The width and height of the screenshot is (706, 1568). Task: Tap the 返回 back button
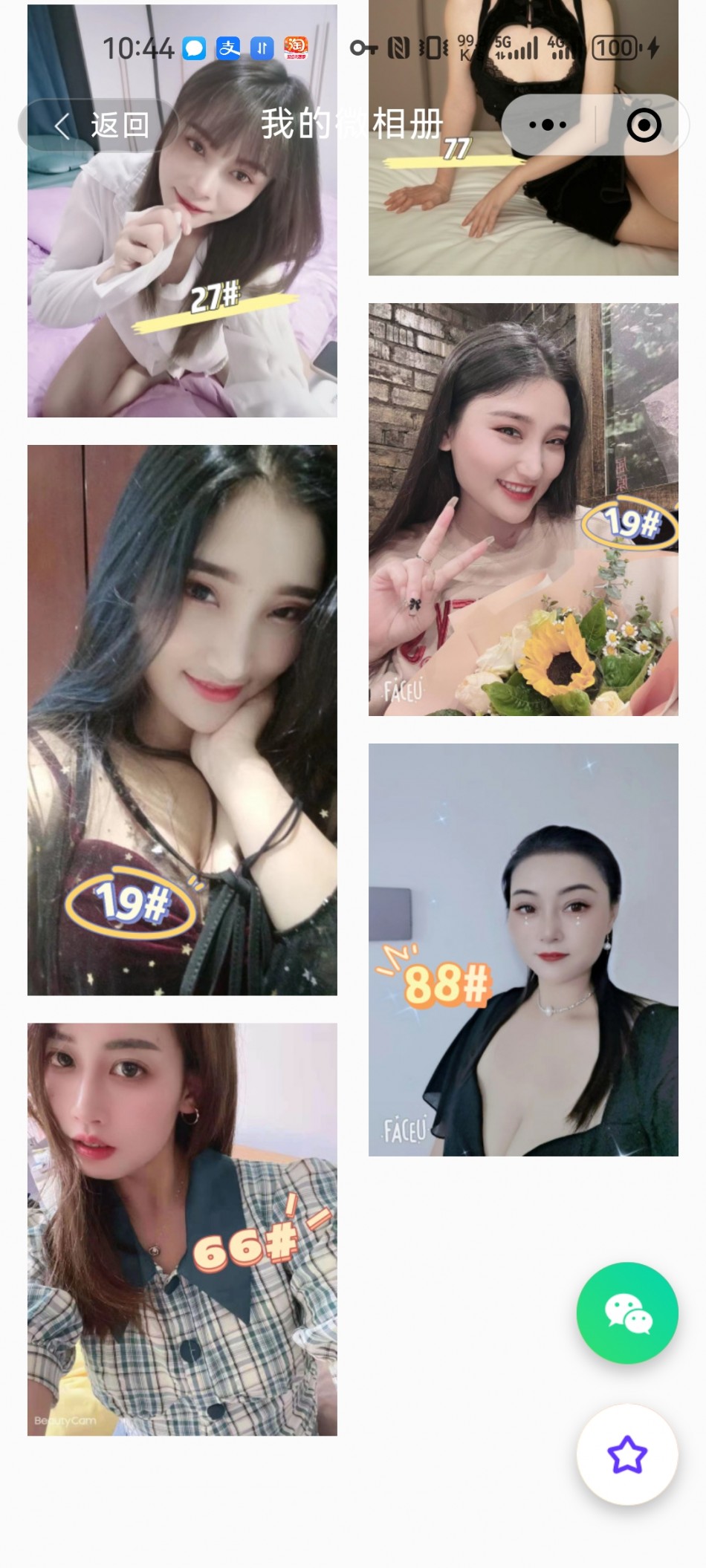[100, 126]
